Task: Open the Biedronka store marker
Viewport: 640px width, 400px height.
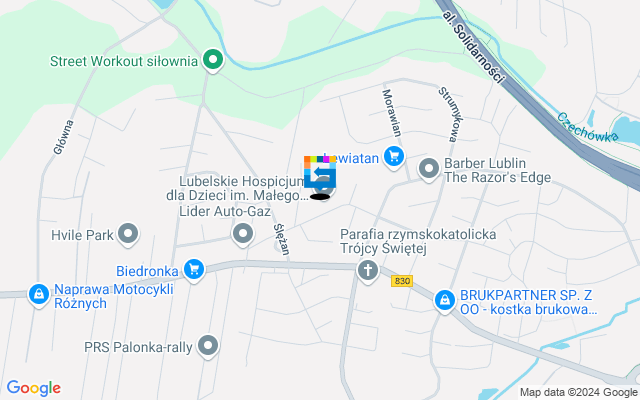Action: [194, 269]
